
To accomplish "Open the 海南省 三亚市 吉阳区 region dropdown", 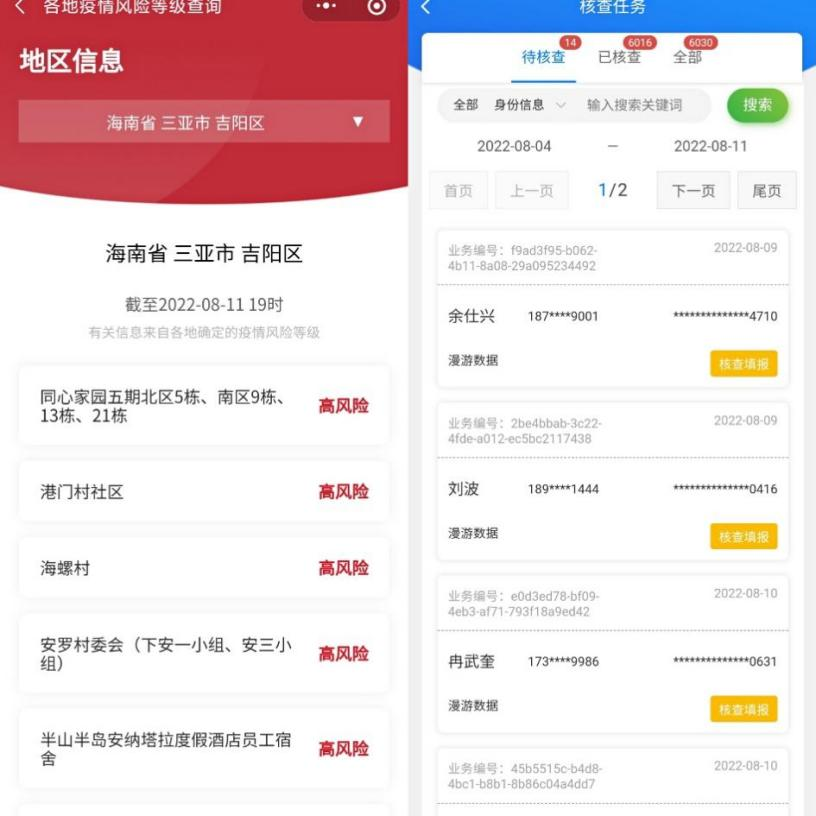I will [x=204, y=122].
